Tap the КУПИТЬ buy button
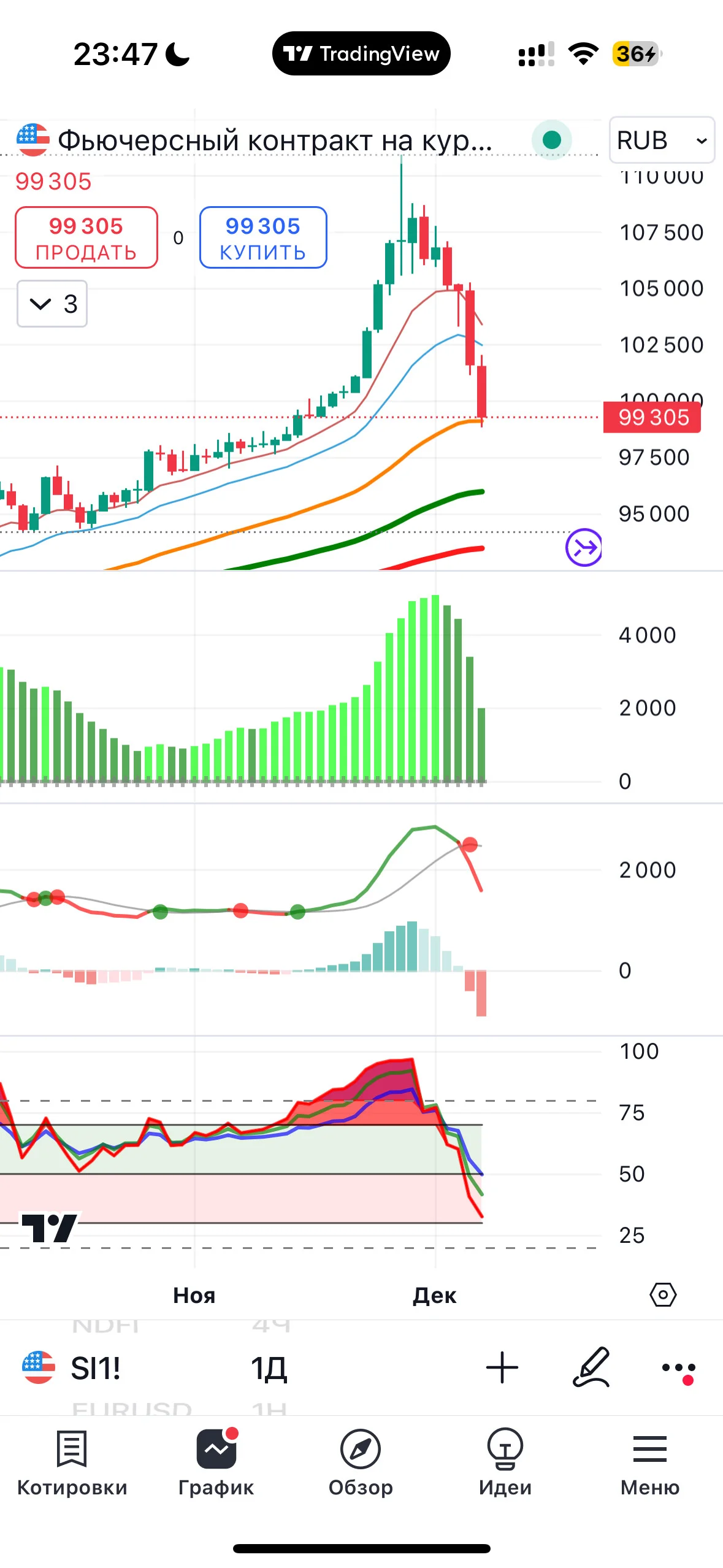Screen dimensions: 723x1568 click(263, 237)
